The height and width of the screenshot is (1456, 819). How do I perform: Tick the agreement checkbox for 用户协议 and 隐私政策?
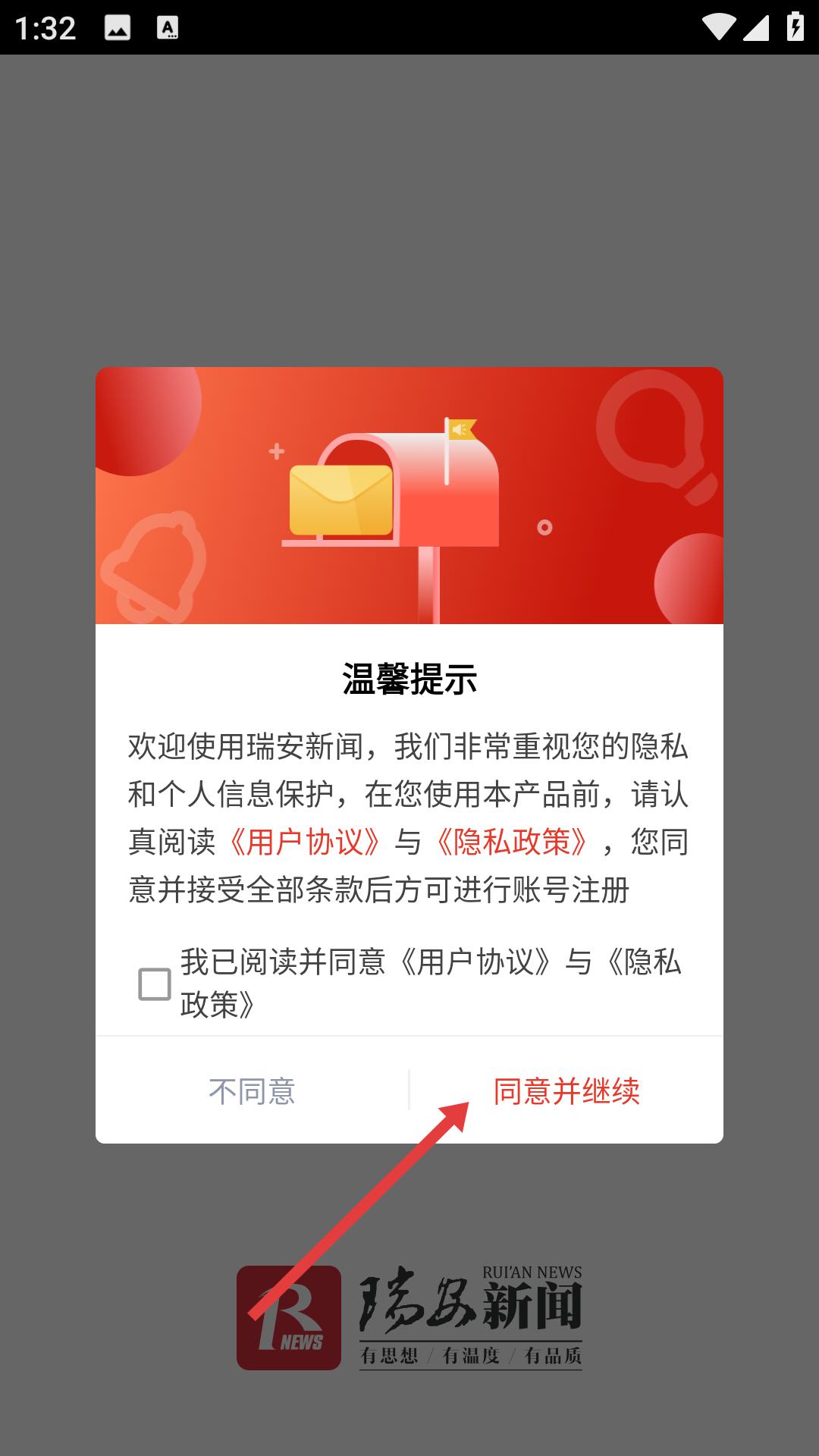click(155, 984)
